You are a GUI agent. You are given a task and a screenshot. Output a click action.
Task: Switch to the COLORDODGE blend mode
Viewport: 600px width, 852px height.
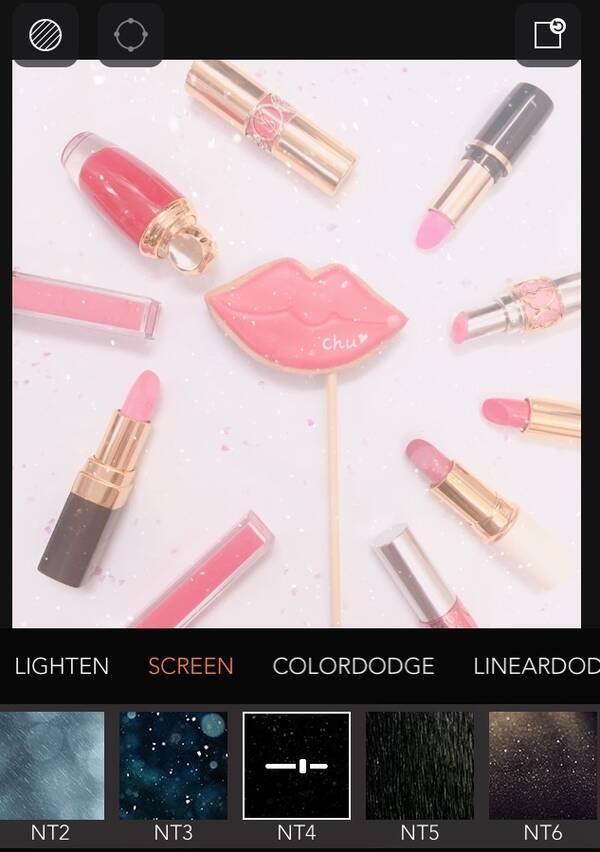point(353,666)
